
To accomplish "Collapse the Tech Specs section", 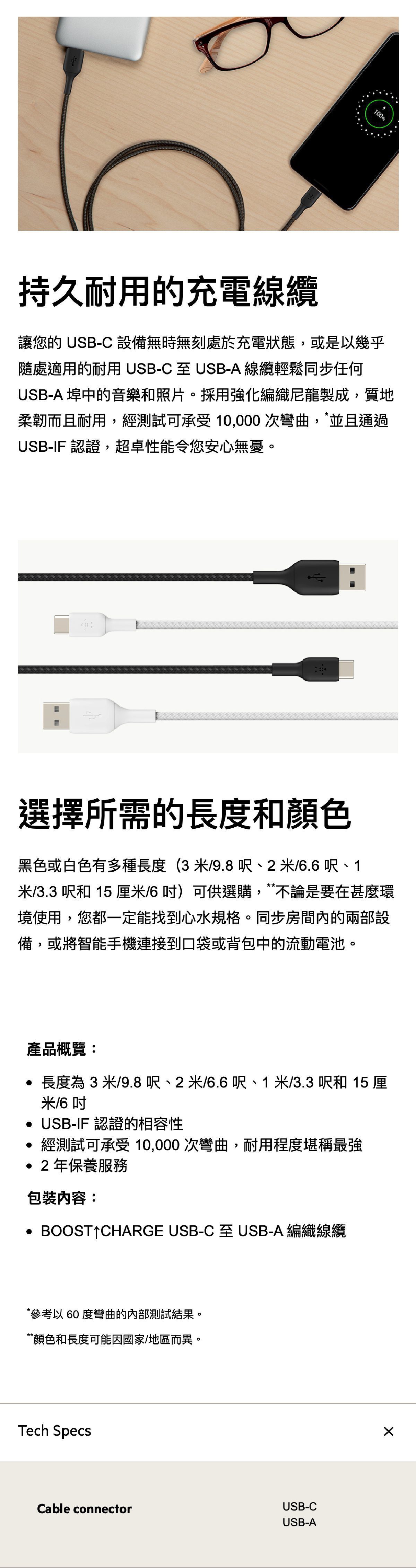I will point(388,1431).
